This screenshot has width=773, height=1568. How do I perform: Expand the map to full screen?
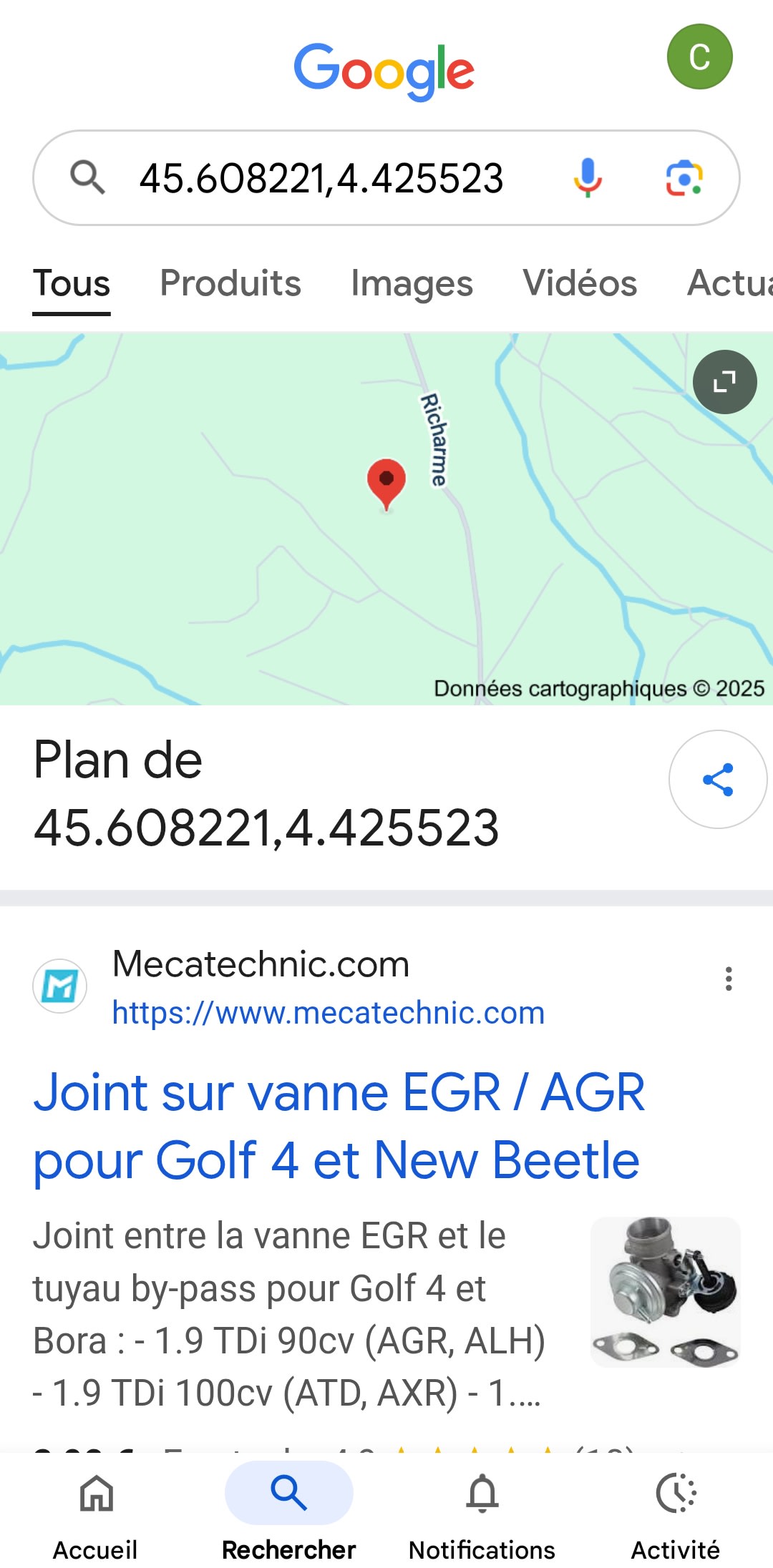click(x=724, y=382)
